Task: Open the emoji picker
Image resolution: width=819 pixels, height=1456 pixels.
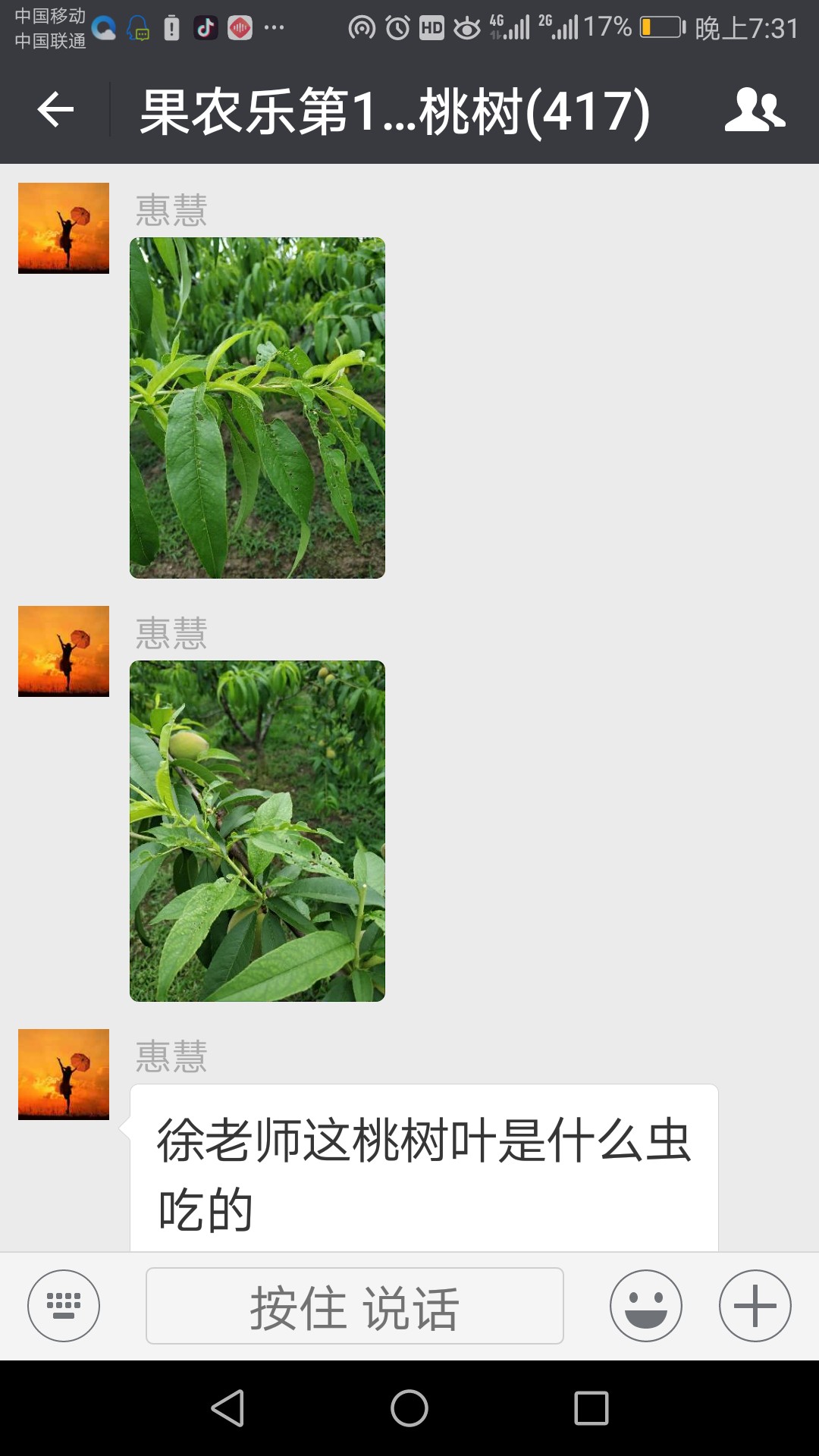Action: 646,1306
